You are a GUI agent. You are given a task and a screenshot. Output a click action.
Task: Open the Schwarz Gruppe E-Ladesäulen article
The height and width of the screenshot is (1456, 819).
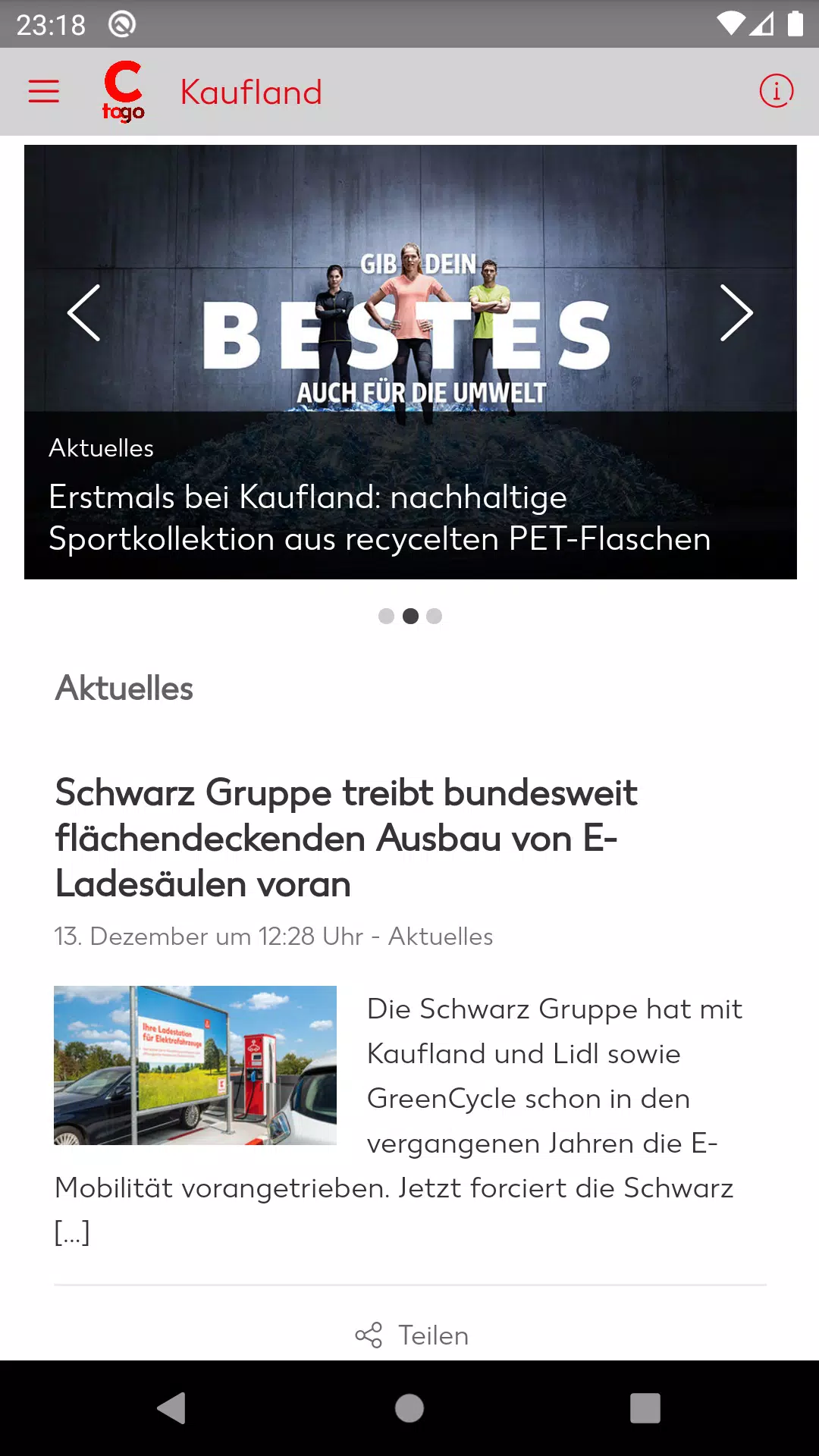click(x=346, y=837)
